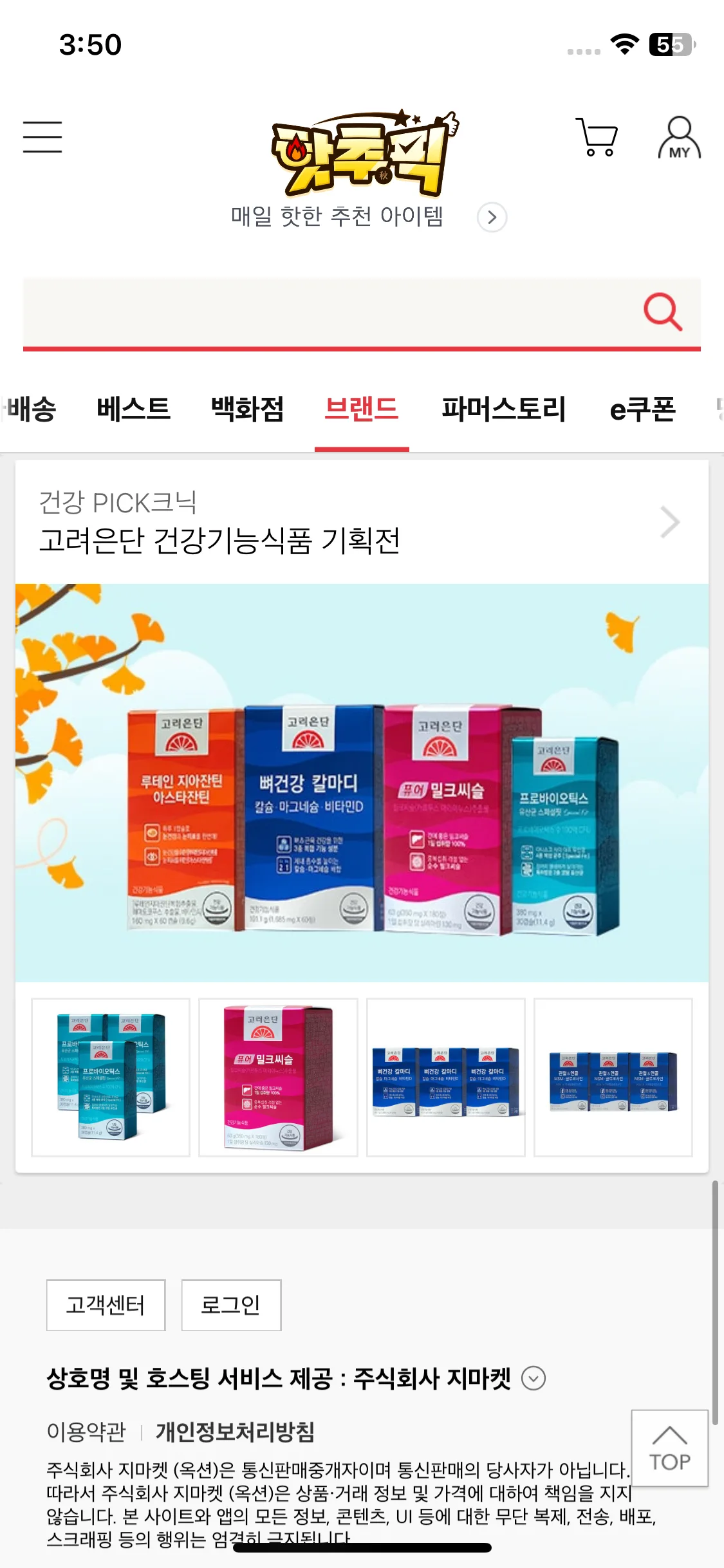
Task: Open the shopping cart
Action: [x=597, y=136]
